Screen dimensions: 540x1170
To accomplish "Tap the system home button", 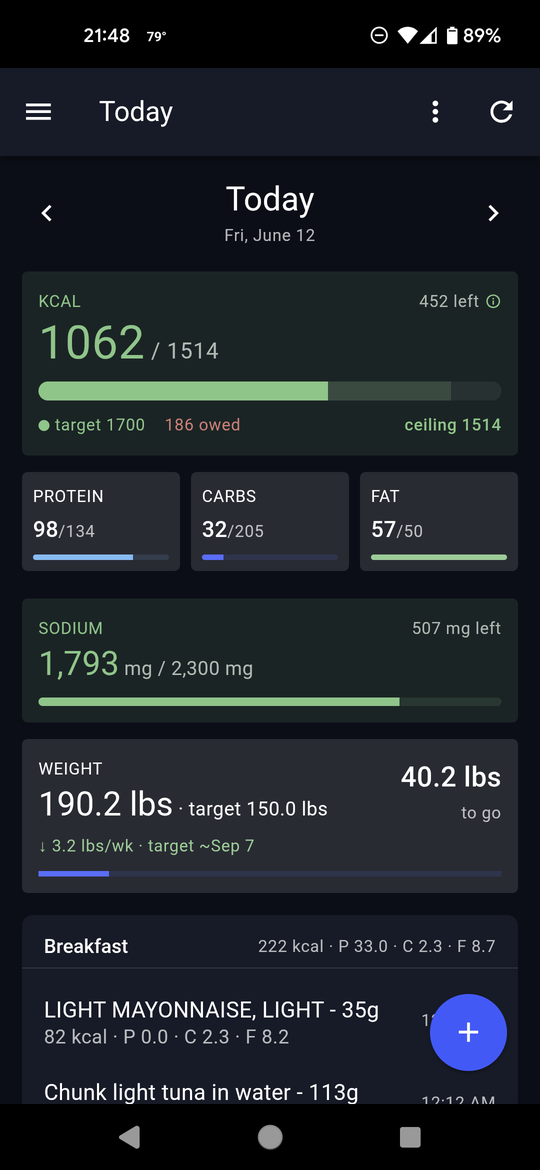I will click(270, 1136).
